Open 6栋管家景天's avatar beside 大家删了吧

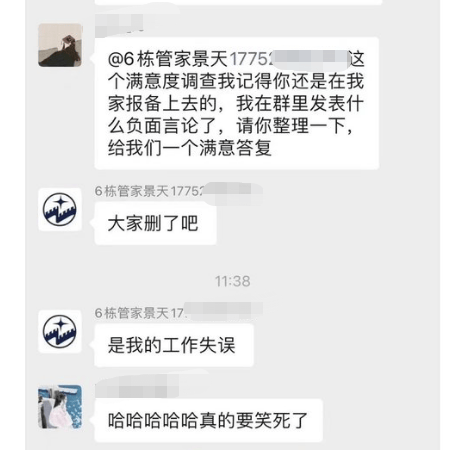[x=60, y=210]
